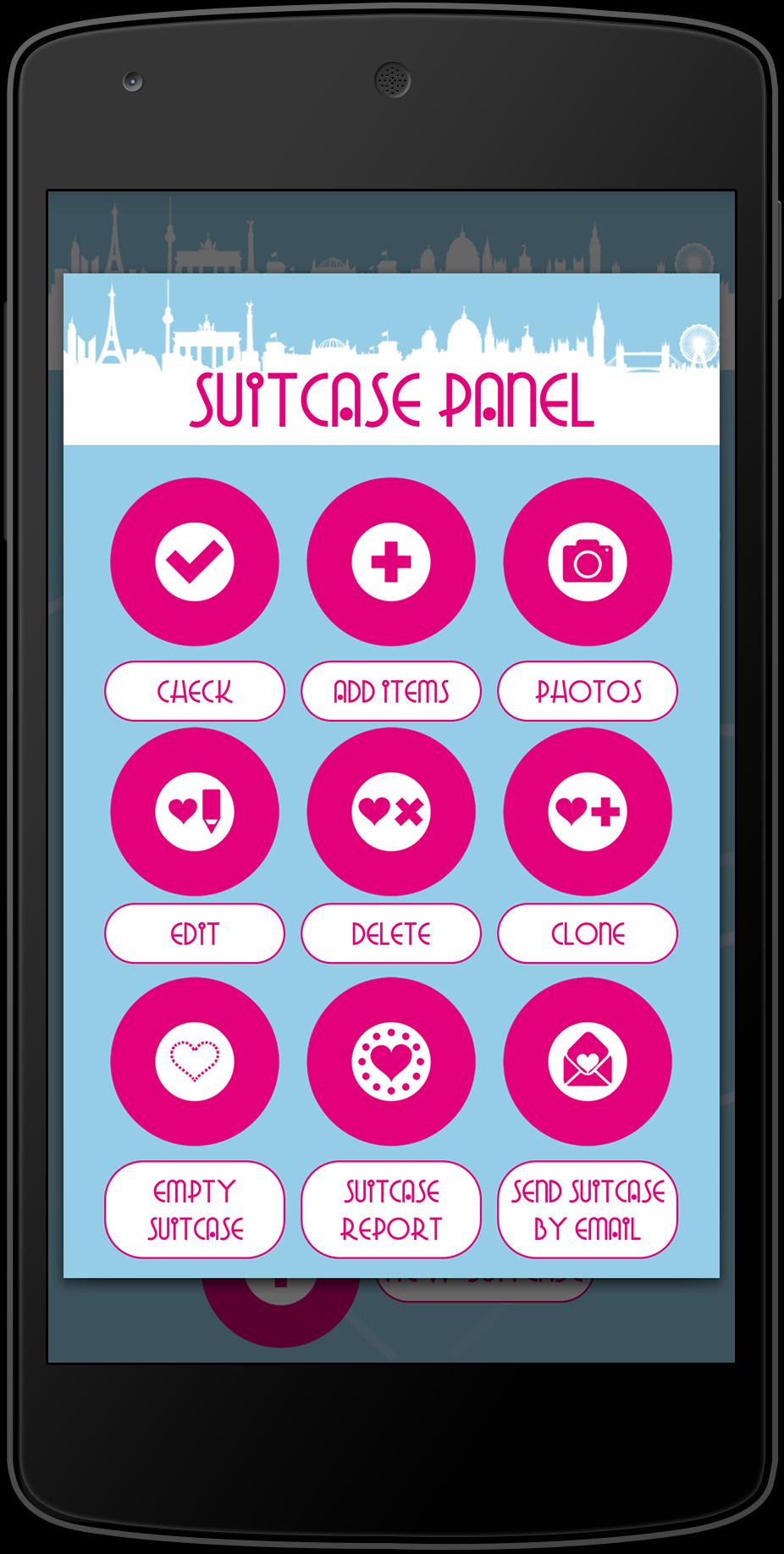Select the Add Items button

(x=391, y=691)
